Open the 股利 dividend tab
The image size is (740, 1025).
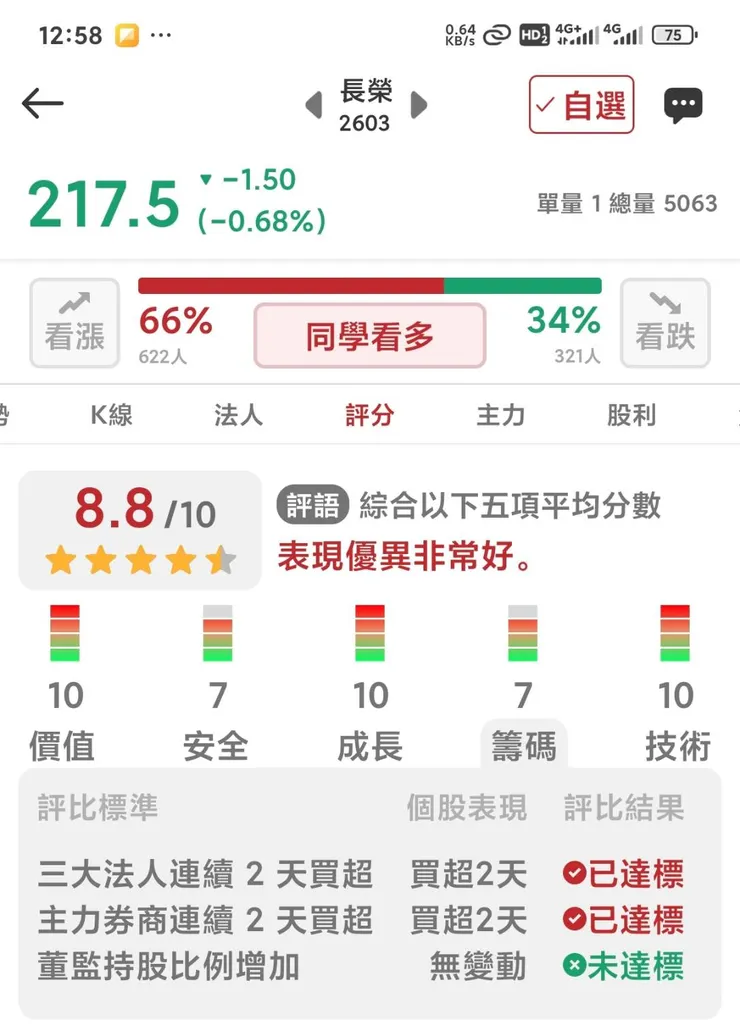(x=630, y=415)
